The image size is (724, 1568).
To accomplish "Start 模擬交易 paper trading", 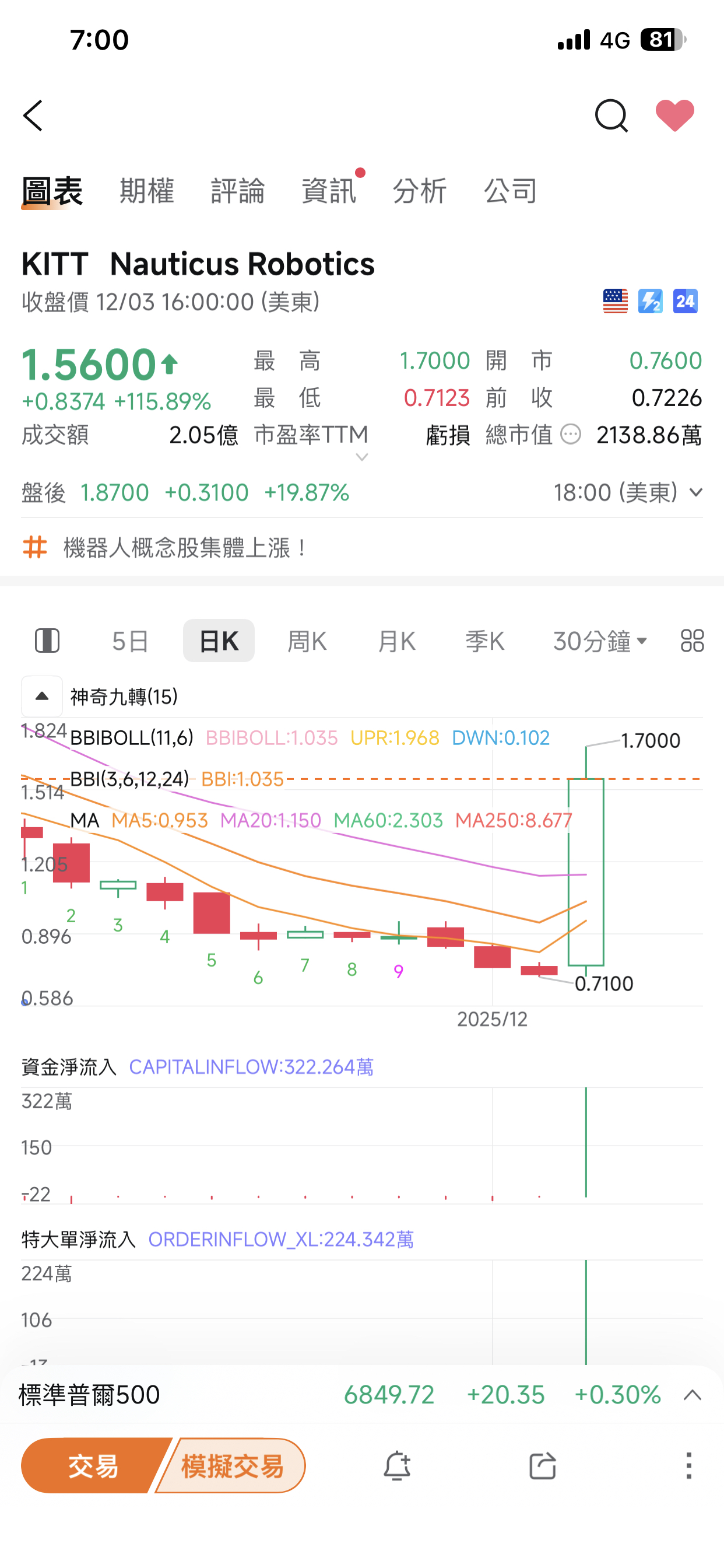I will [x=233, y=1466].
